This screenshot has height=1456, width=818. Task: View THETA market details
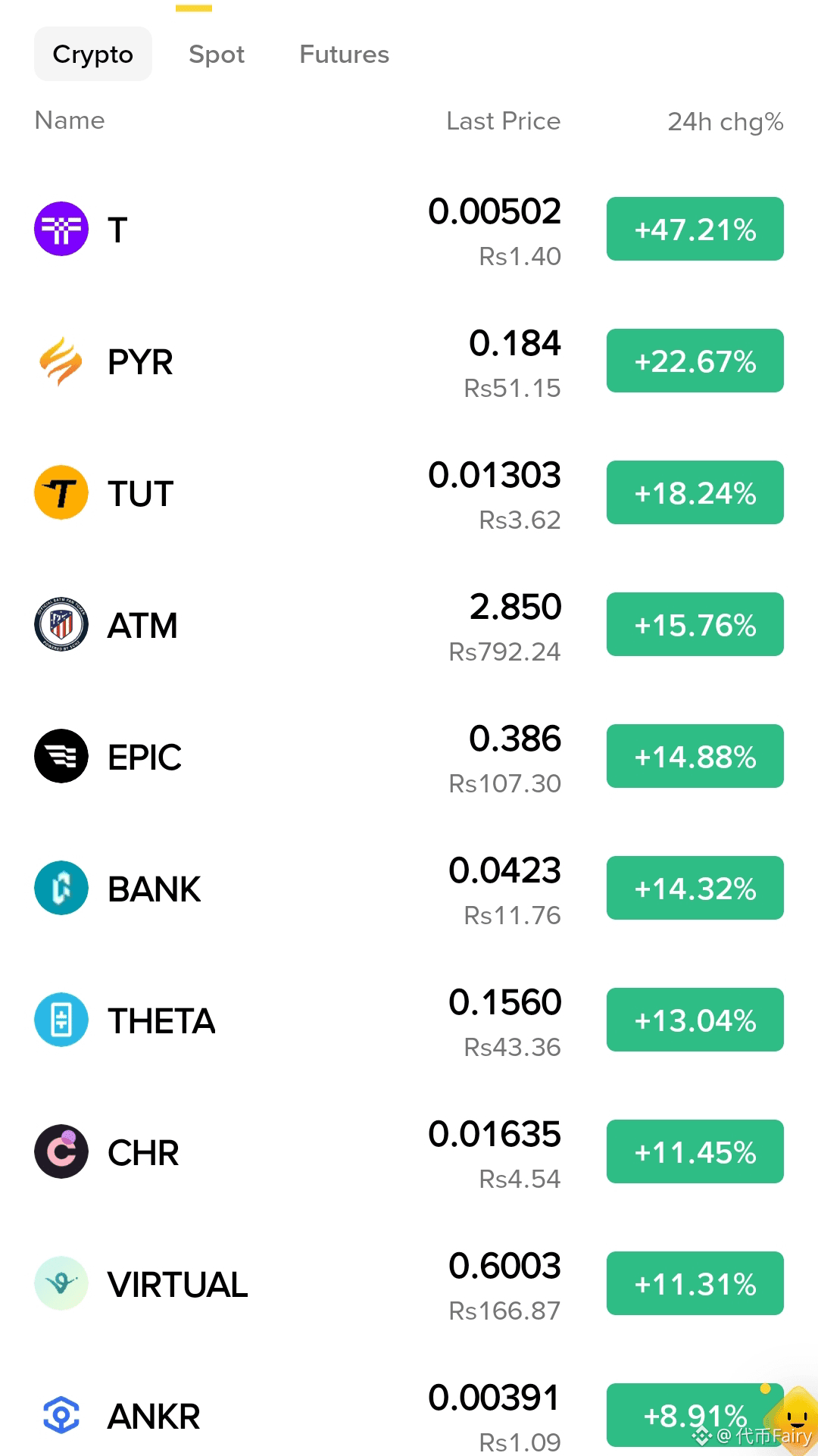[x=409, y=1020]
